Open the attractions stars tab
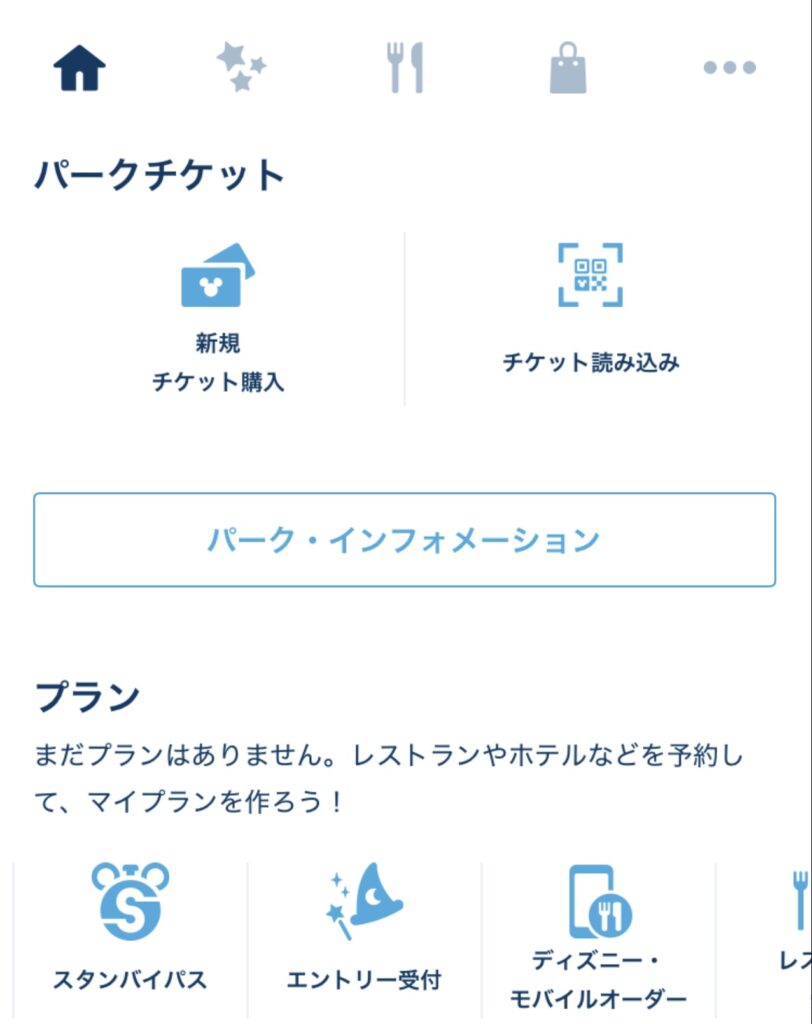The width and height of the screenshot is (812, 1024). pos(241,68)
